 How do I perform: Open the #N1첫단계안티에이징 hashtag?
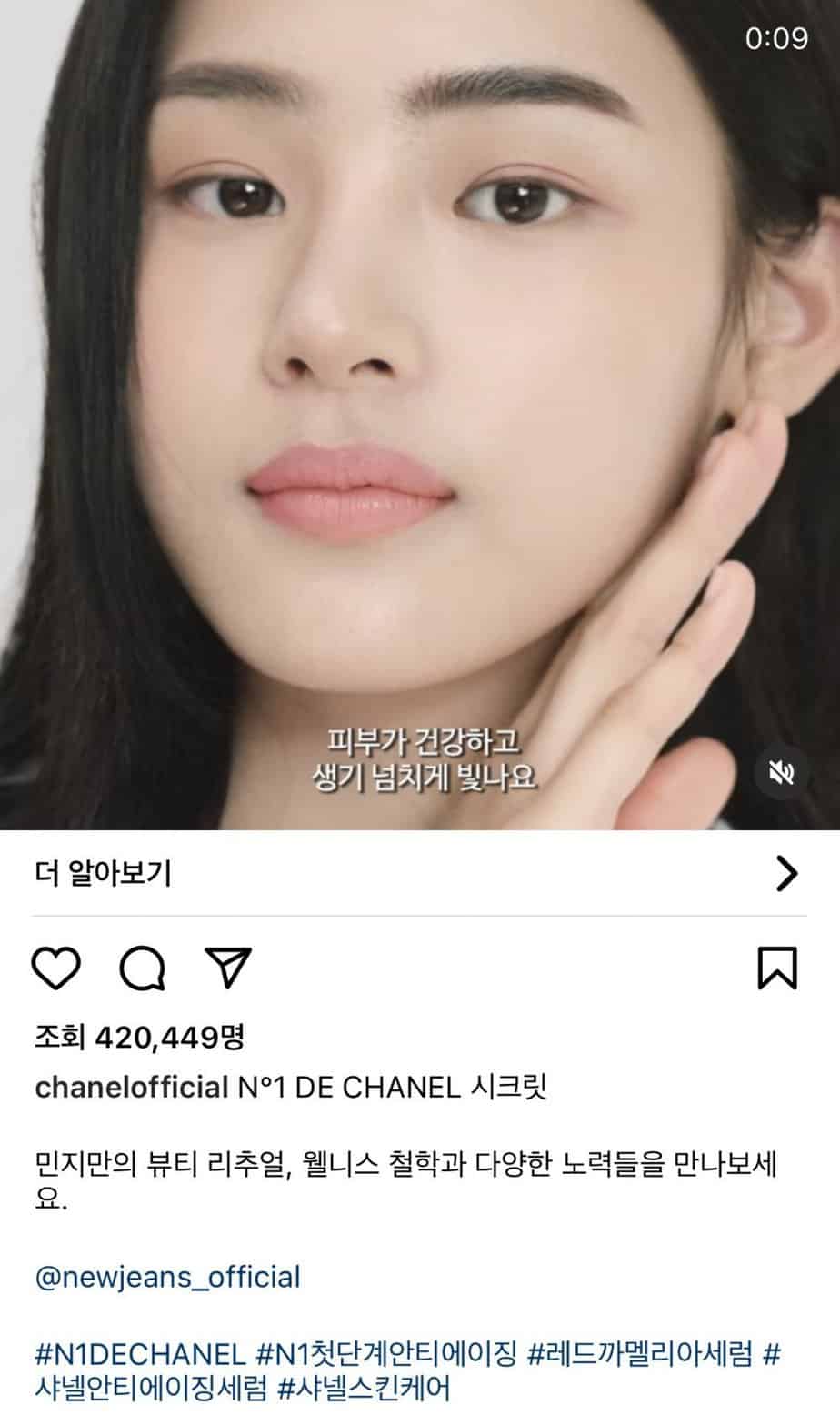[x=387, y=1355]
